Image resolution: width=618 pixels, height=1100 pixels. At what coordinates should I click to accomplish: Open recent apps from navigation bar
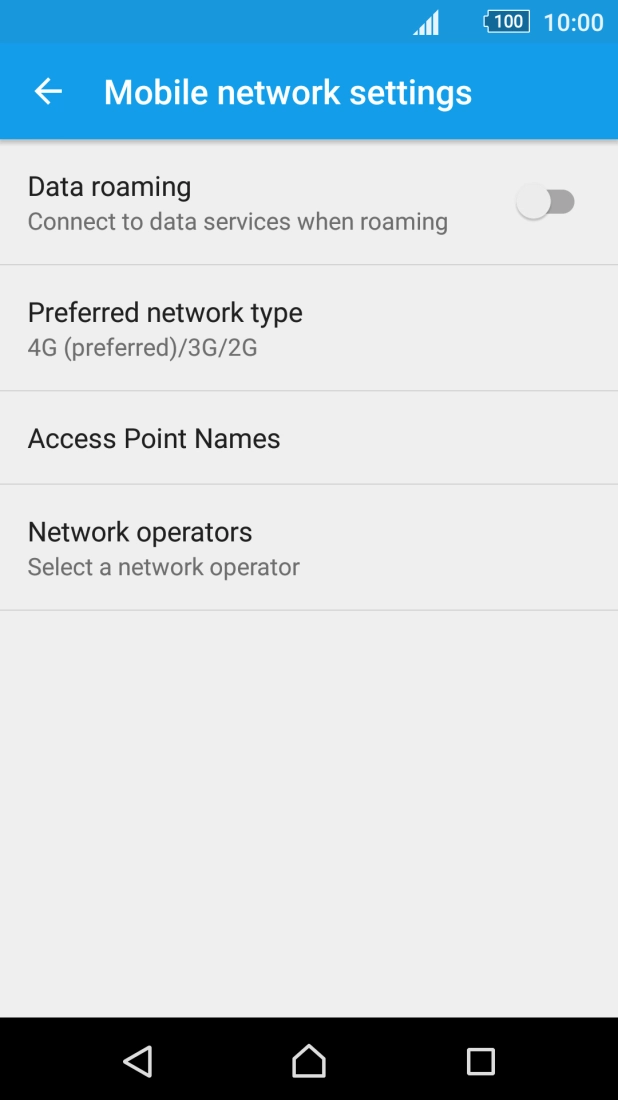481,1061
